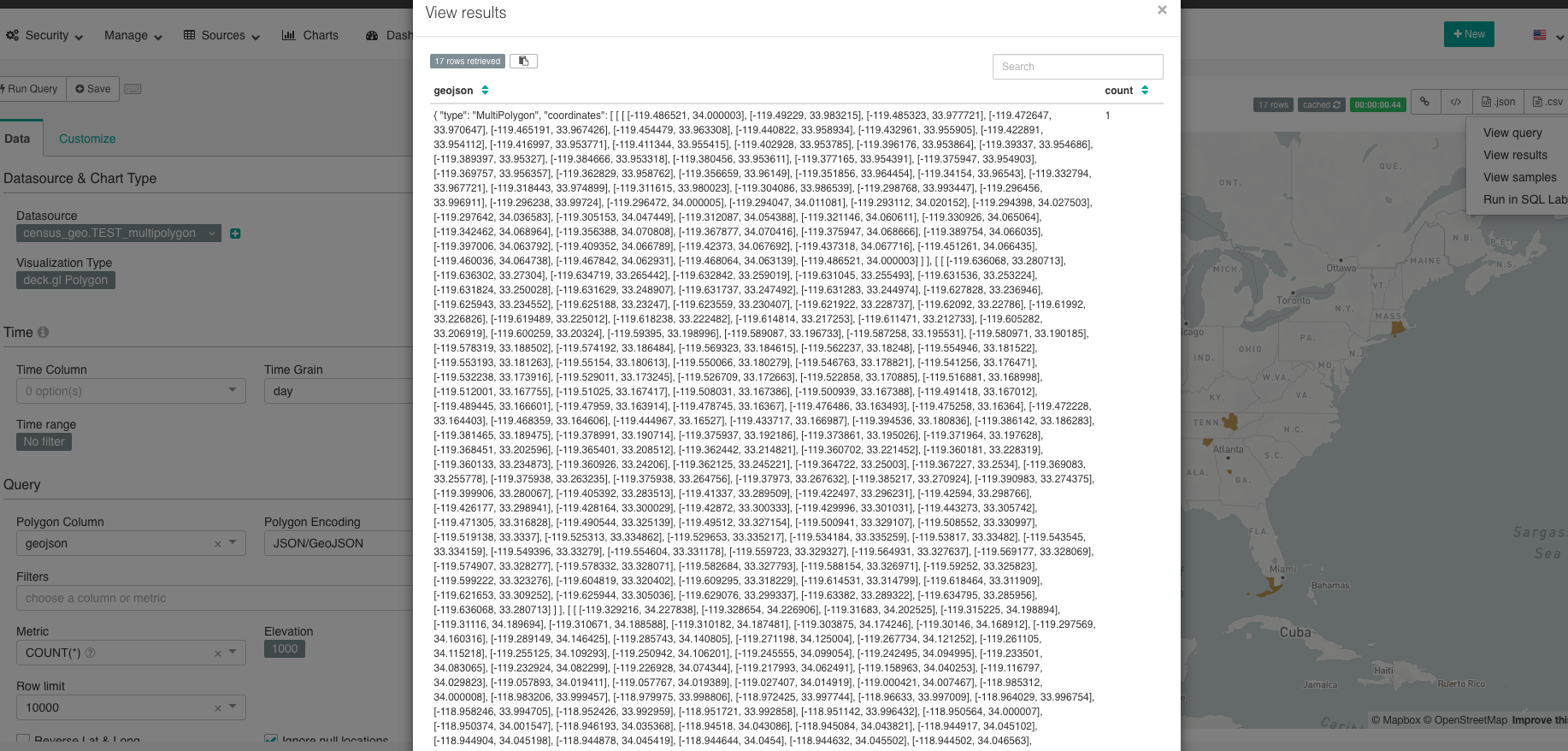Close the View results dialog

click(x=1162, y=10)
